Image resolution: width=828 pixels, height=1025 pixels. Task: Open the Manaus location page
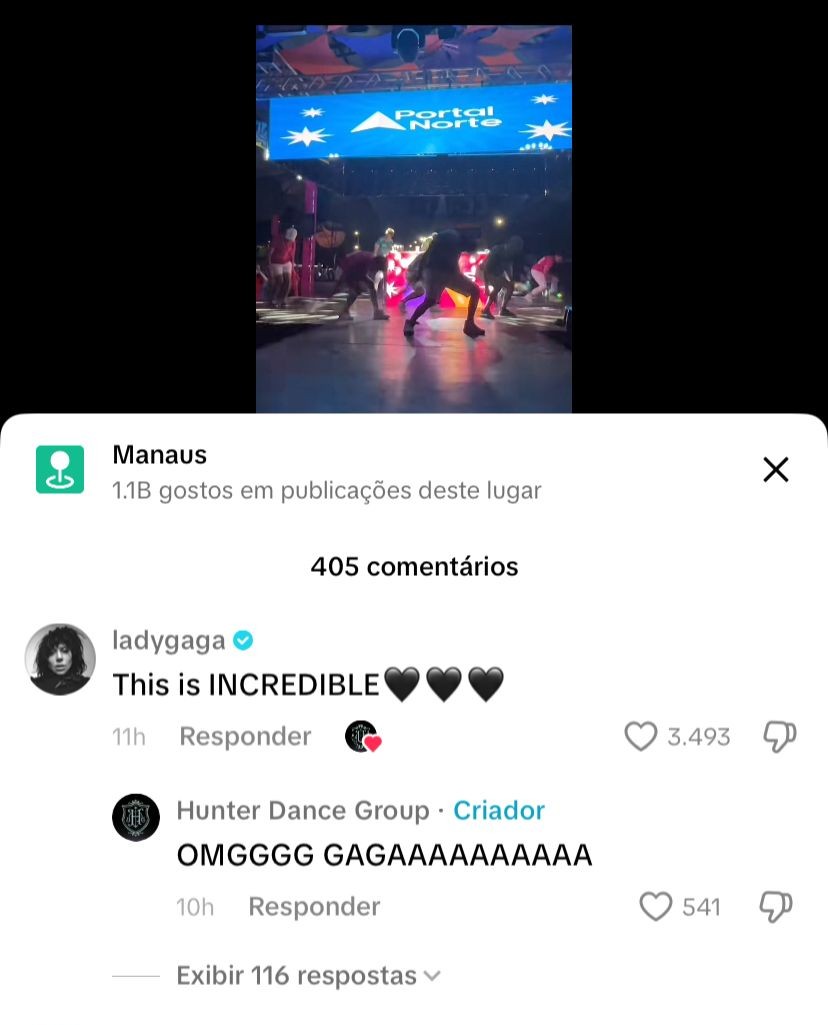click(x=160, y=456)
